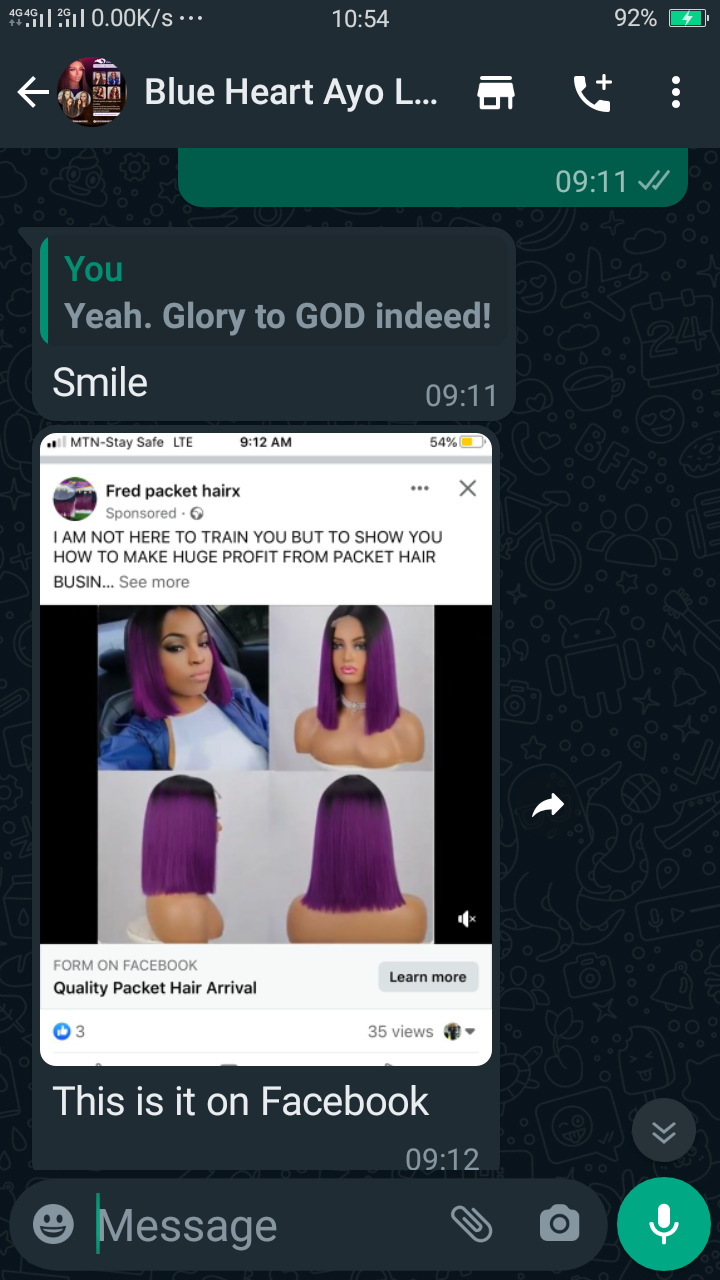Jump to the latest messages
720x1280 pixels.
pyautogui.click(x=664, y=1131)
